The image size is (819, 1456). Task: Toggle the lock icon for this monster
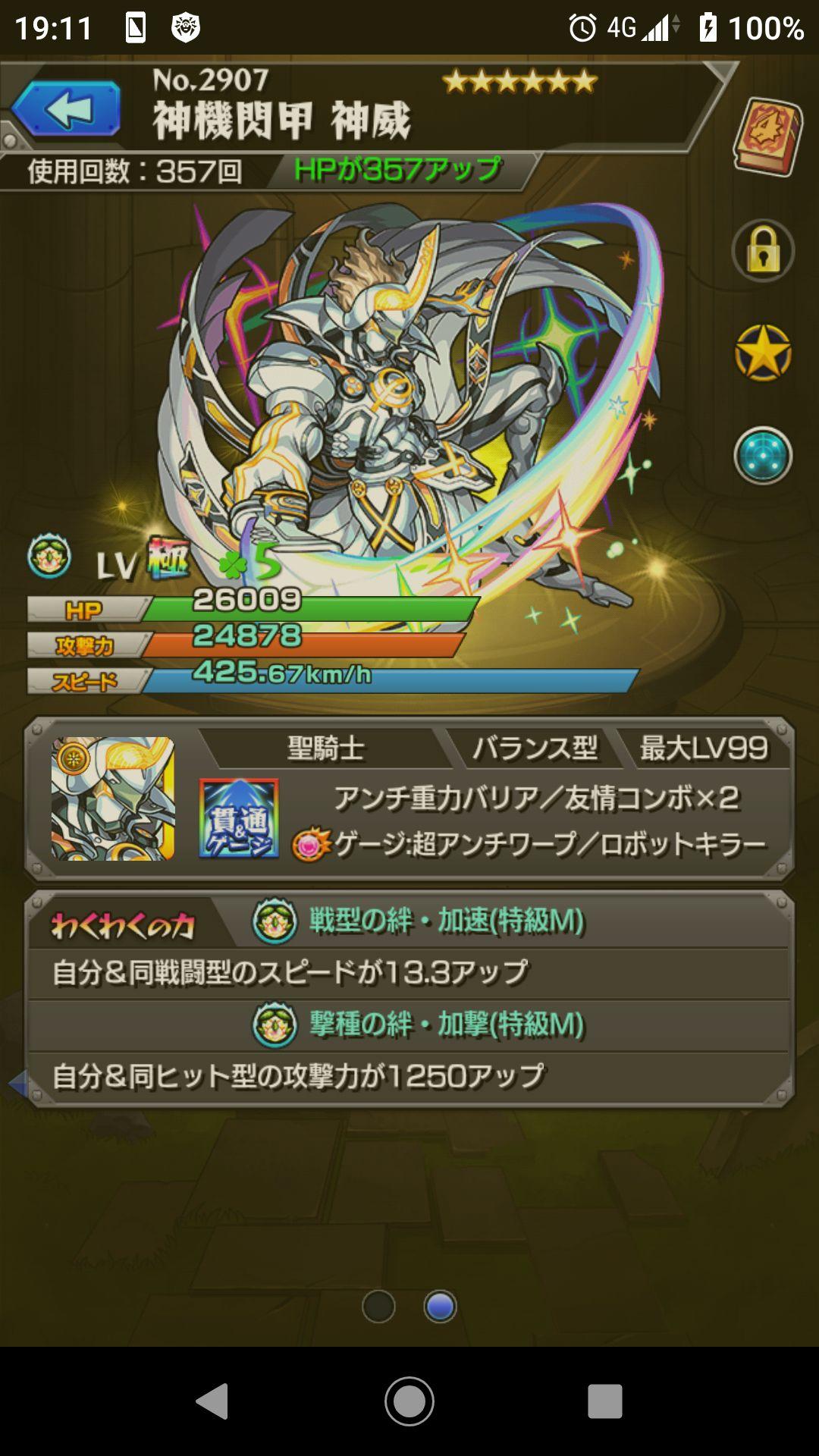click(x=763, y=251)
